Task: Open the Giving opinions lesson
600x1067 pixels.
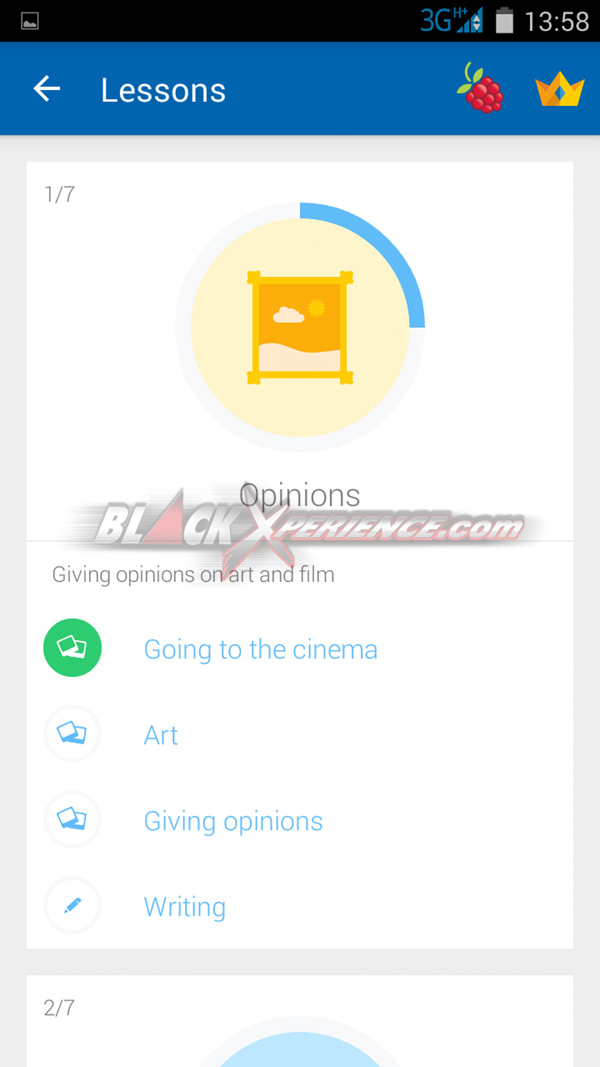Action: pyautogui.click(x=233, y=821)
